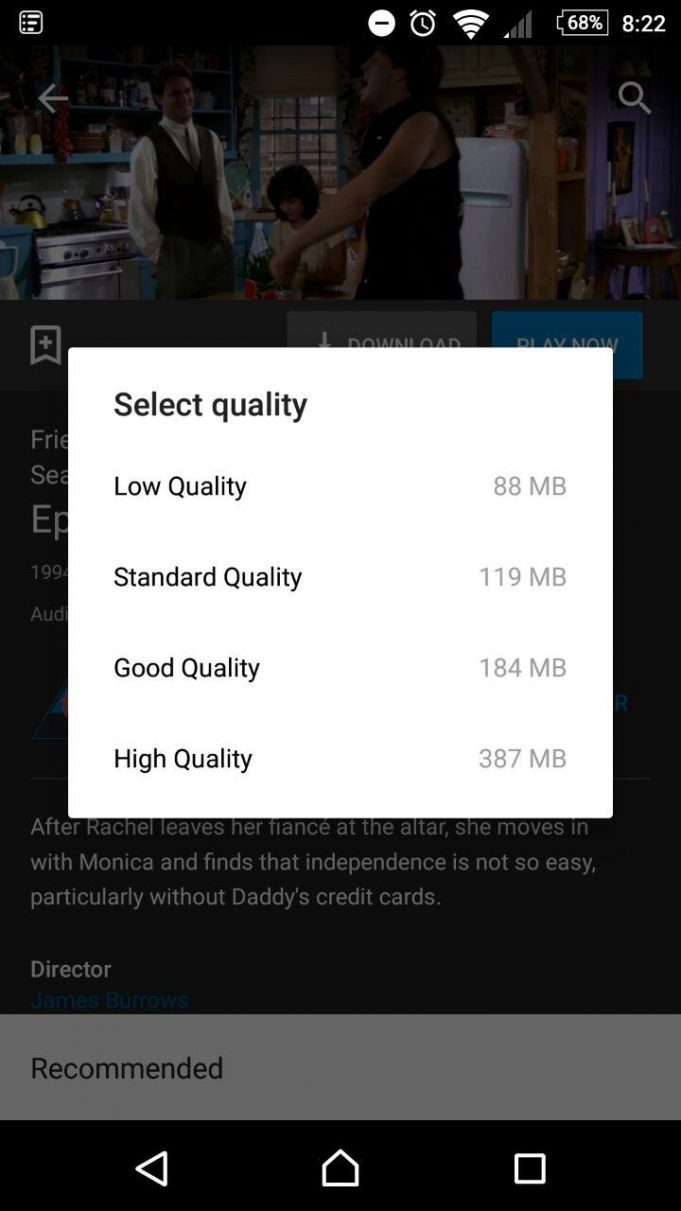The height and width of the screenshot is (1211, 681).
Task: Select High Quality 387 MB download
Action: (340, 758)
